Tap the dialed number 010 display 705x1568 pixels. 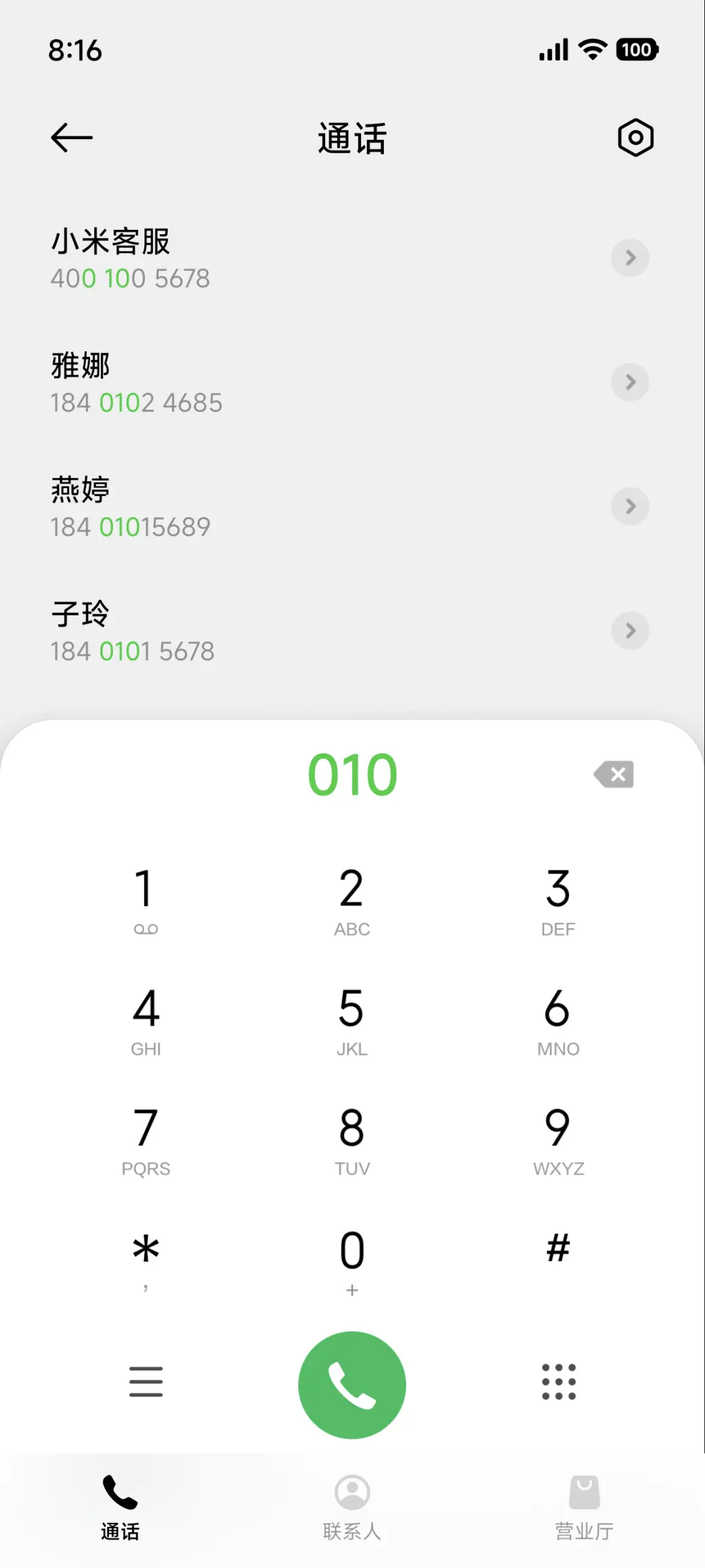tap(352, 774)
